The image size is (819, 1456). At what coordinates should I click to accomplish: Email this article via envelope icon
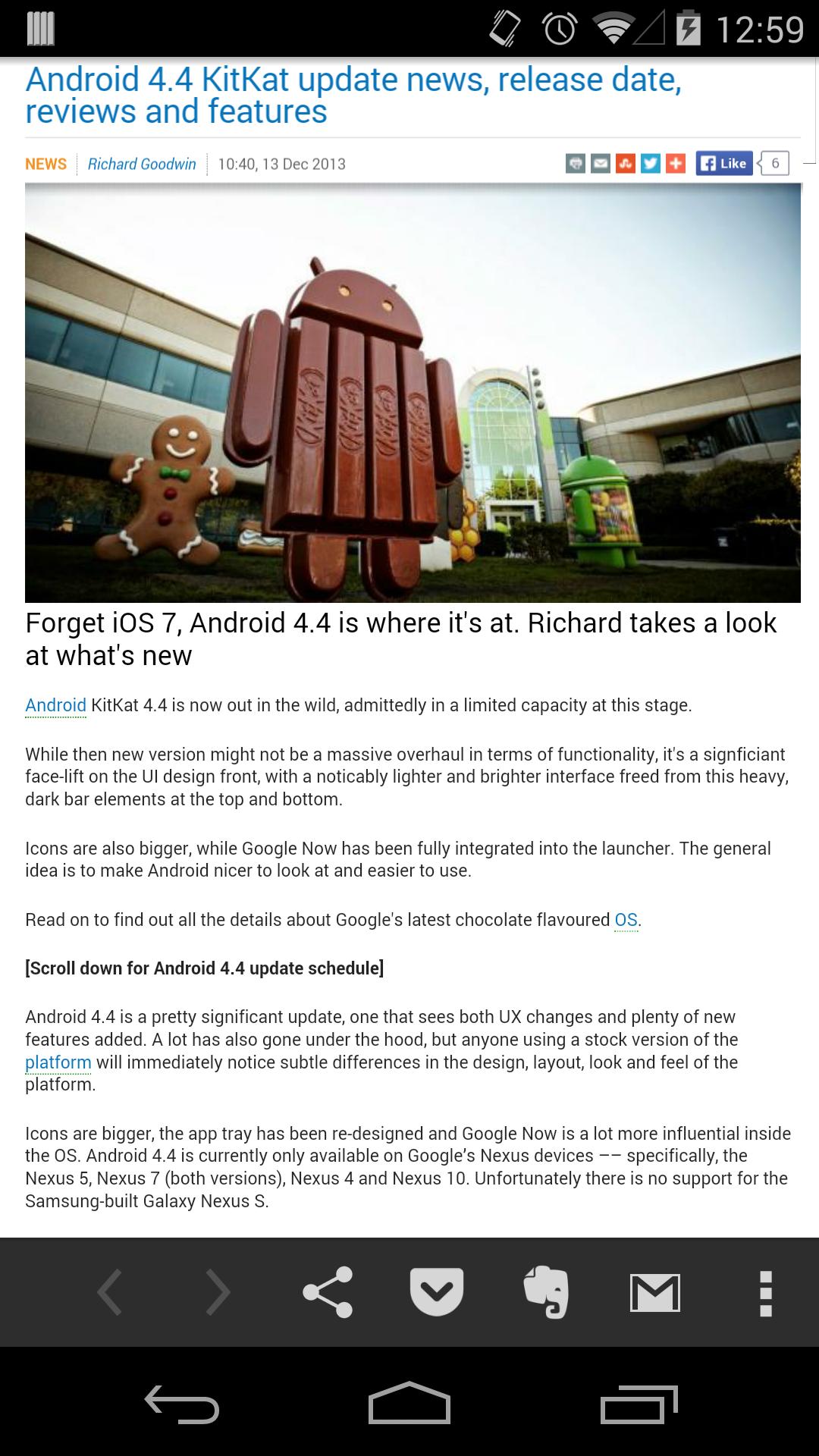tap(601, 163)
